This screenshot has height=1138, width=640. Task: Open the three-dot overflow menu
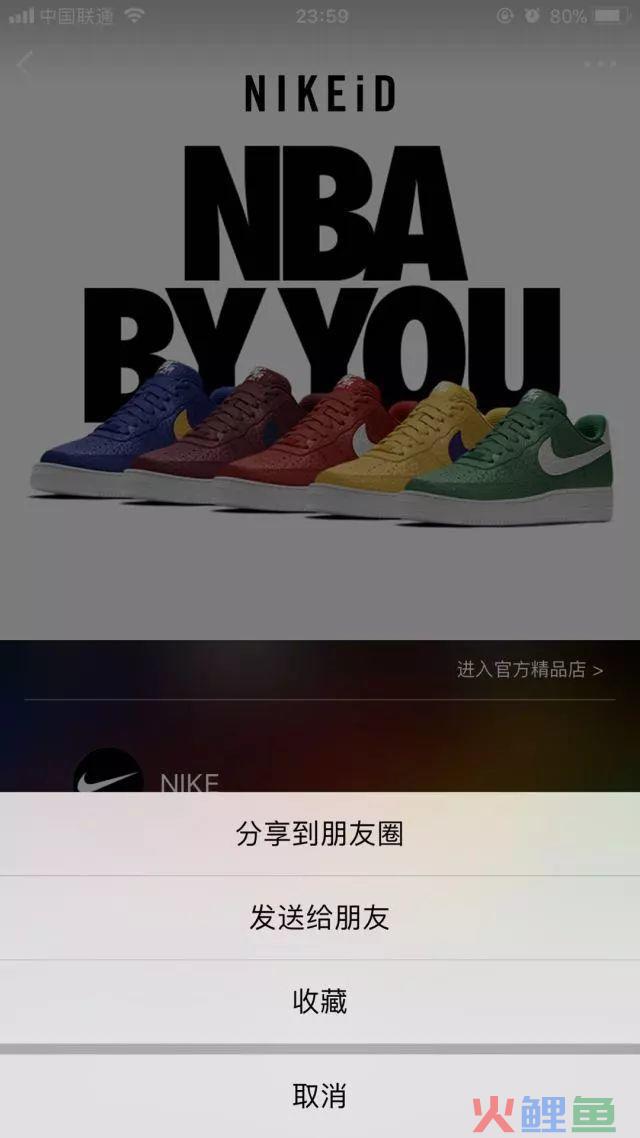pos(600,65)
